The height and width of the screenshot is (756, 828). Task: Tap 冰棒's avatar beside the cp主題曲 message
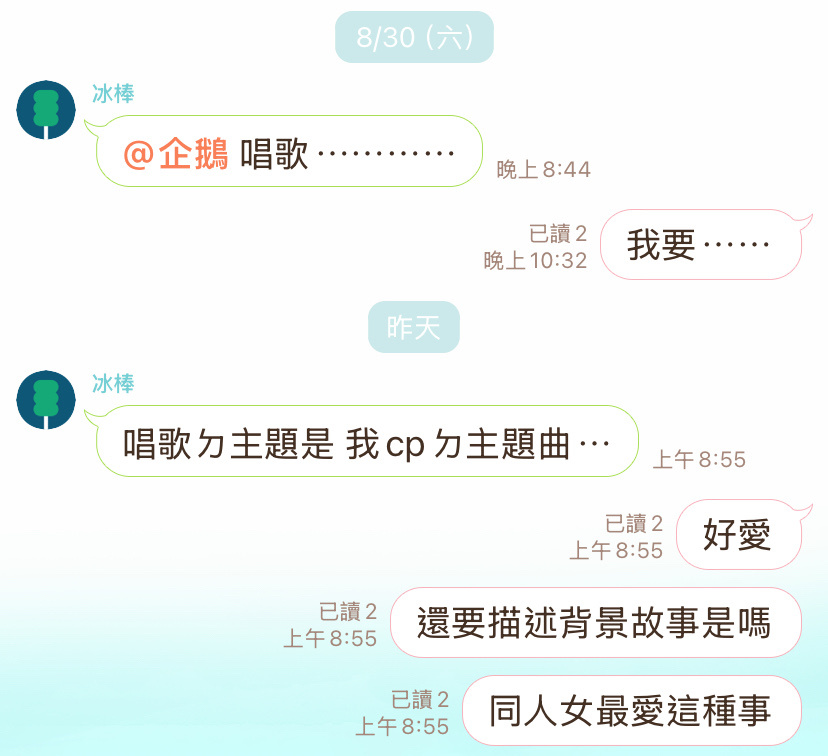(x=46, y=399)
